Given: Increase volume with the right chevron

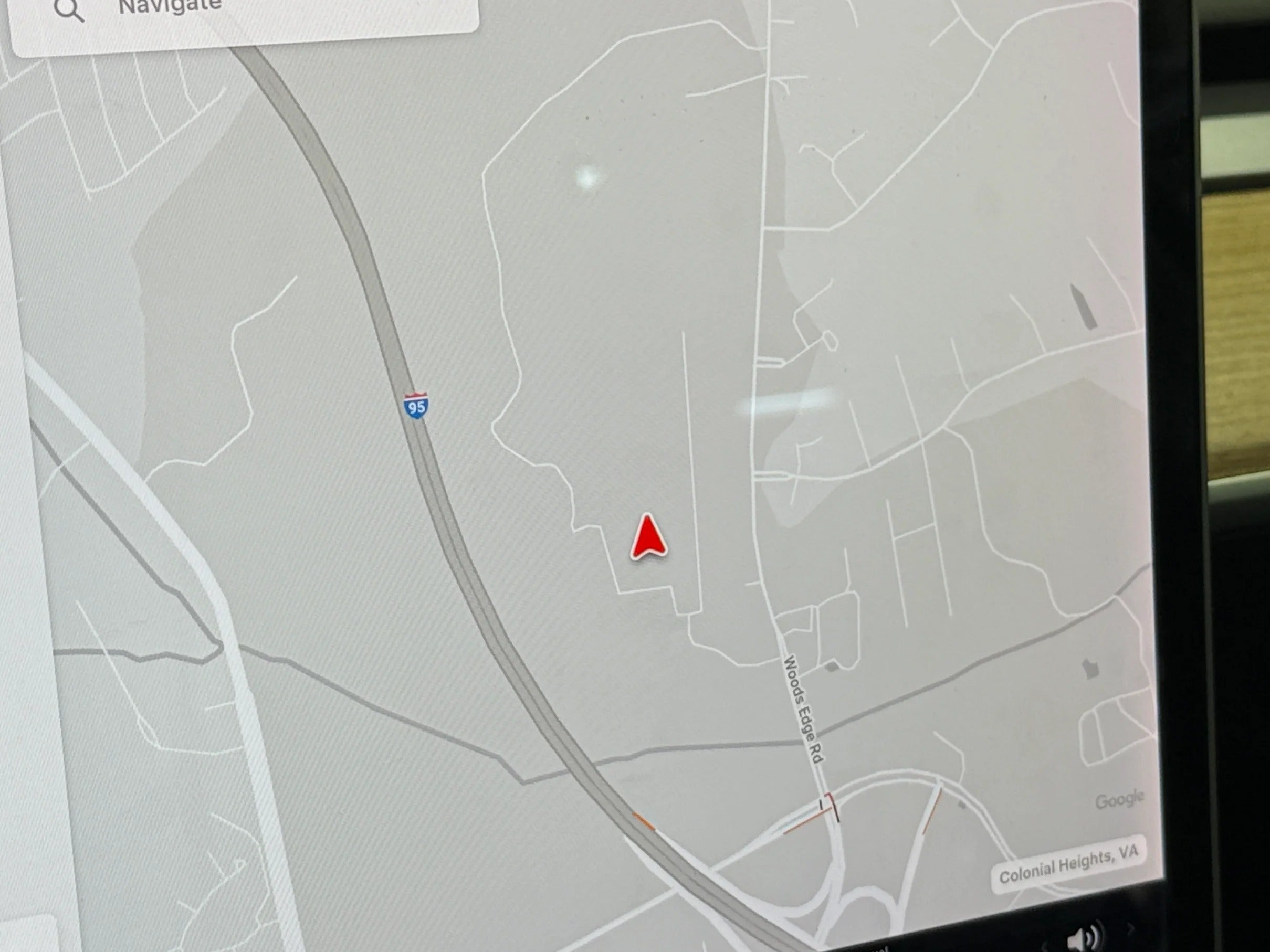Looking at the screenshot, I should coord(1131,928).
